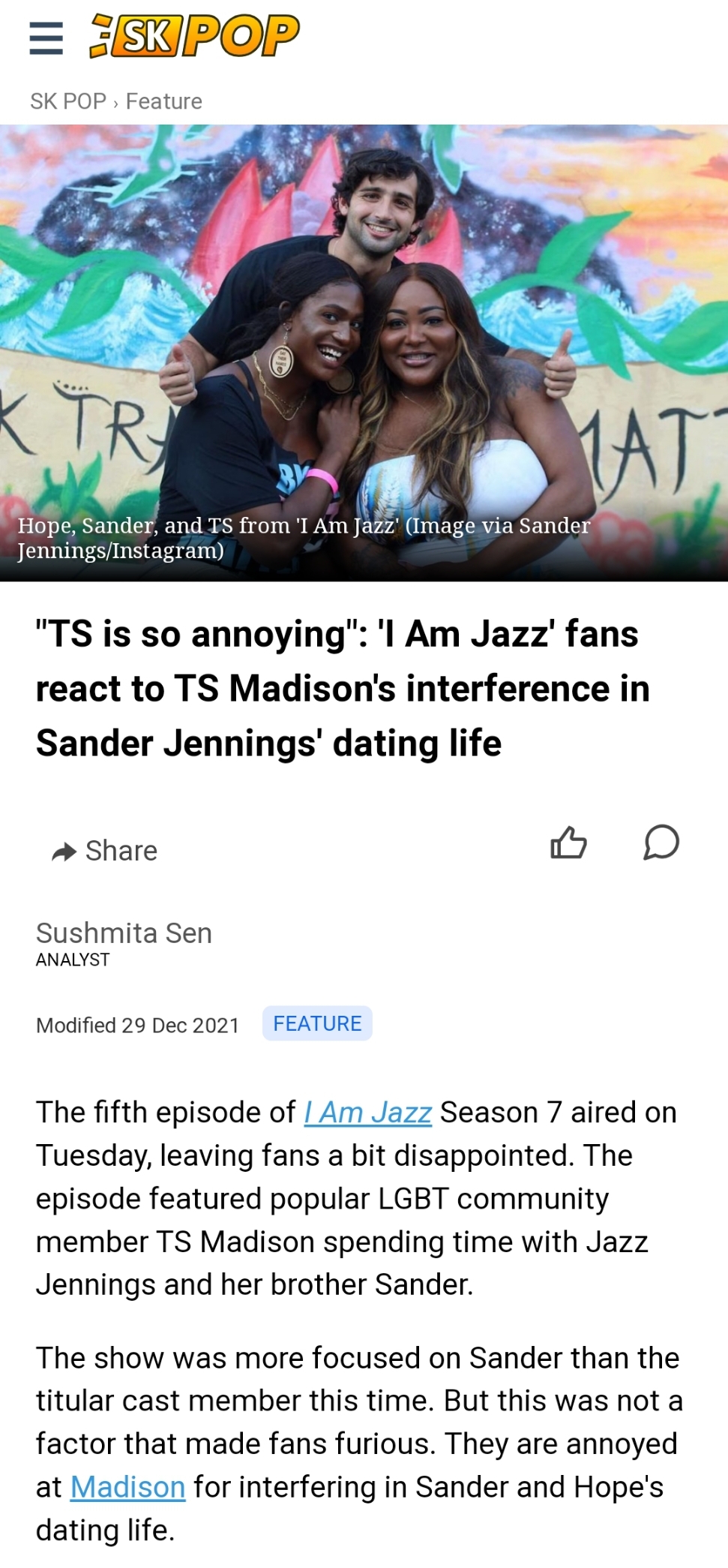
Task: Open the Feature breadcrumb link
Action: (x=164, y=101)
